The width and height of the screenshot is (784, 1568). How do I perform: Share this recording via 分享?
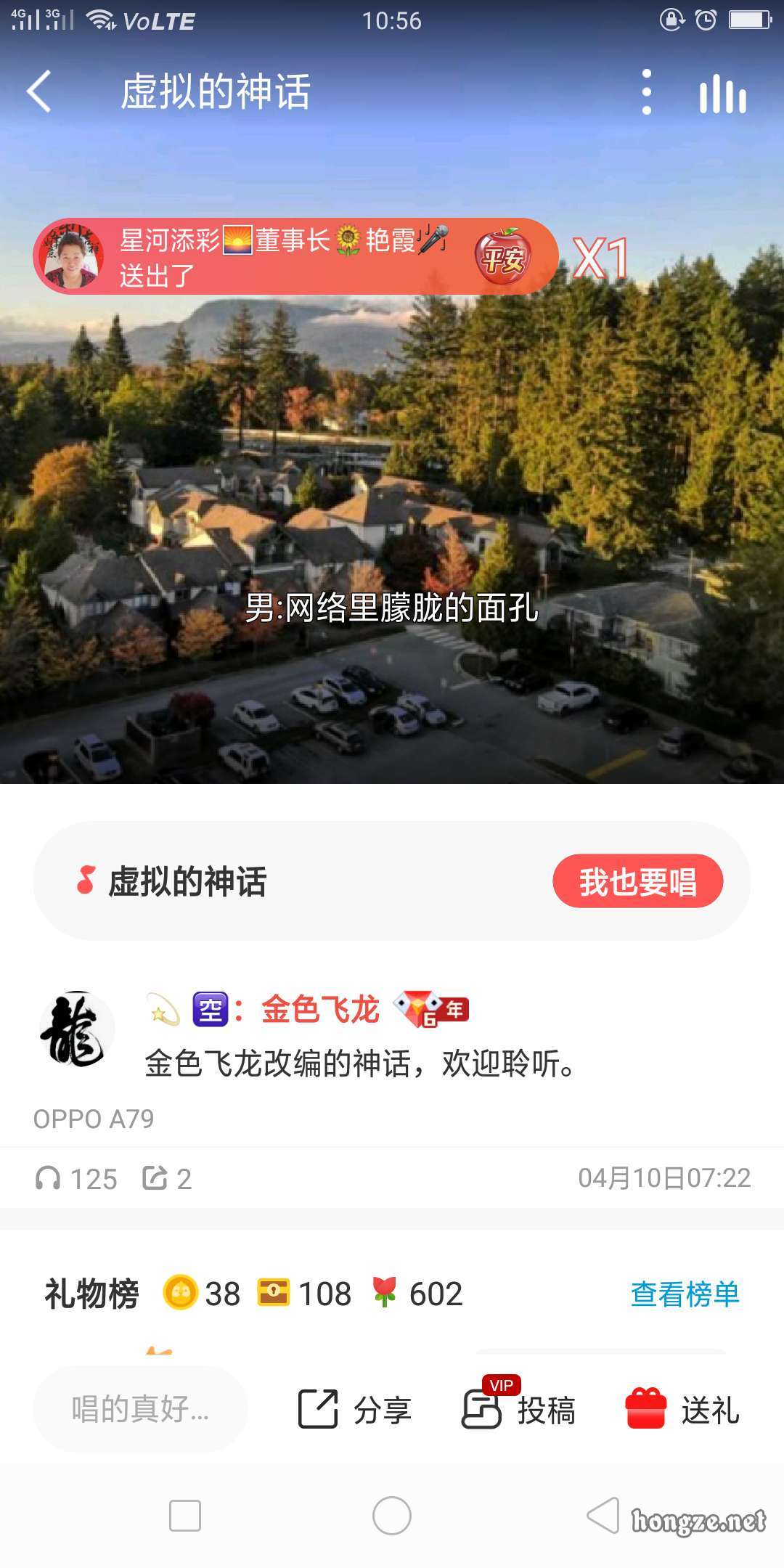click(355, 1409)
